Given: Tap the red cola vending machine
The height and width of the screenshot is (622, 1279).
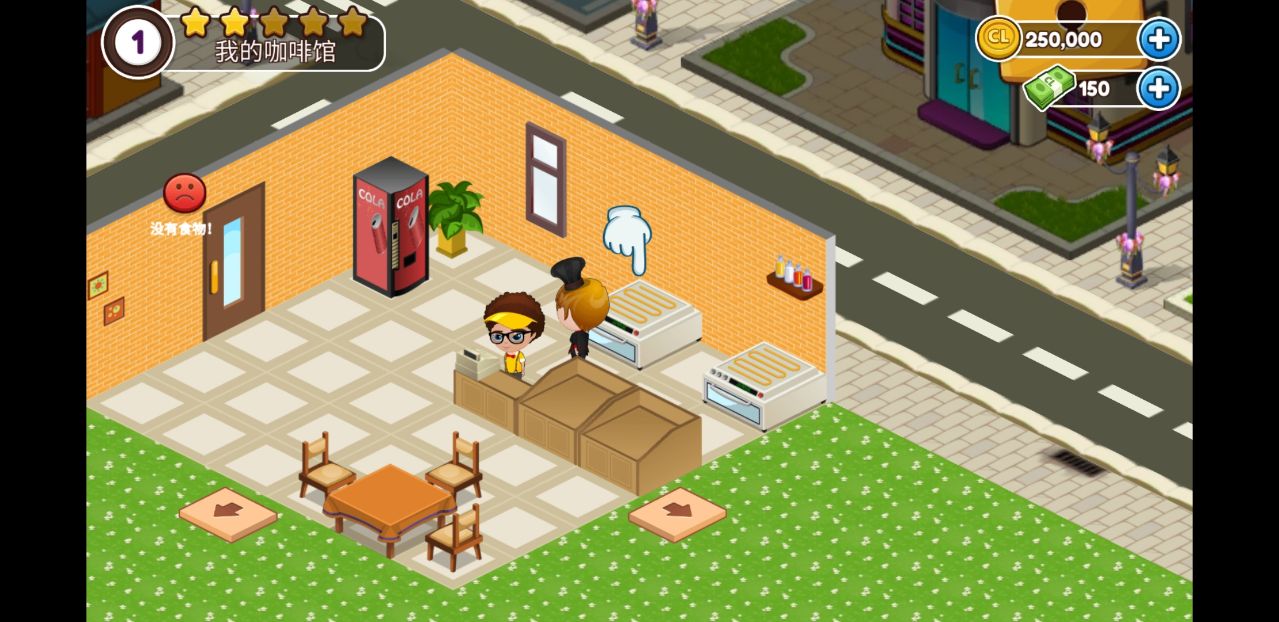Looking at the screenshot, I should (391, 228).
